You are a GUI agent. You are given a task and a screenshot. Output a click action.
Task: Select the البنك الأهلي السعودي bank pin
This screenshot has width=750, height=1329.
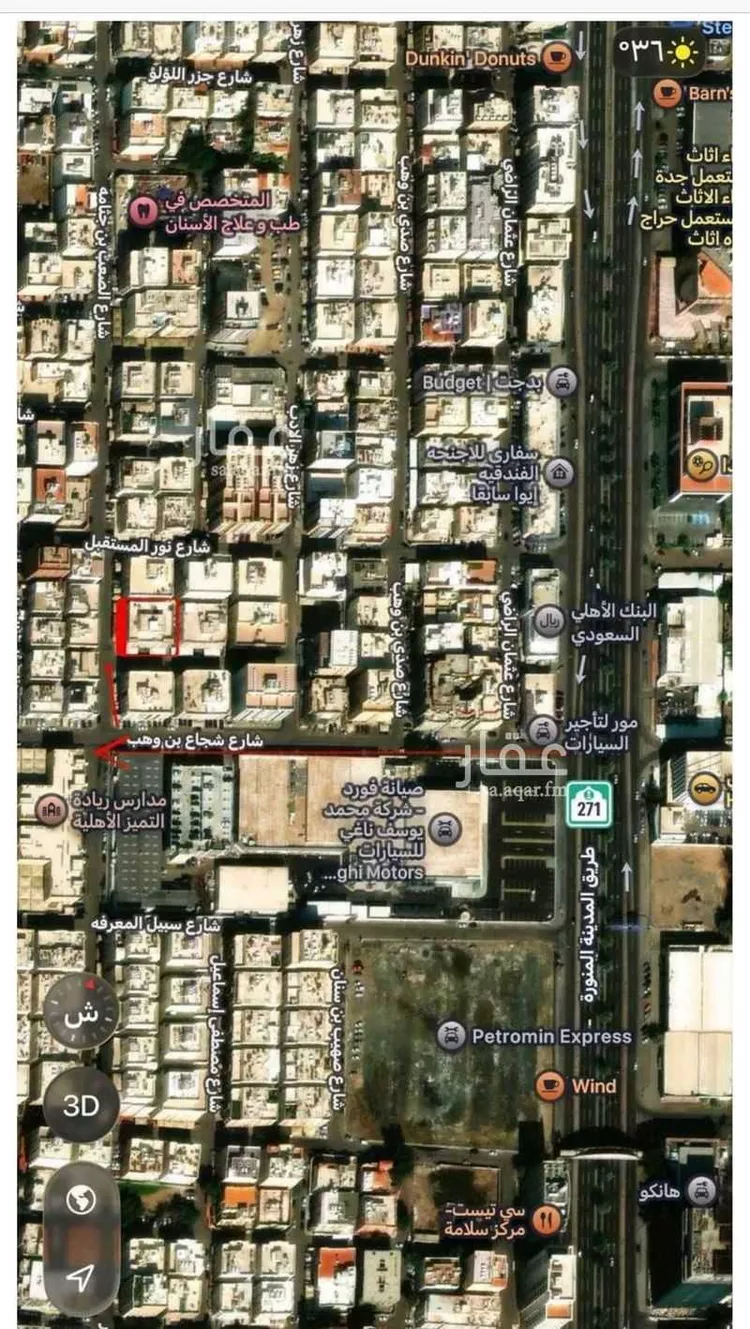[548, 620]
